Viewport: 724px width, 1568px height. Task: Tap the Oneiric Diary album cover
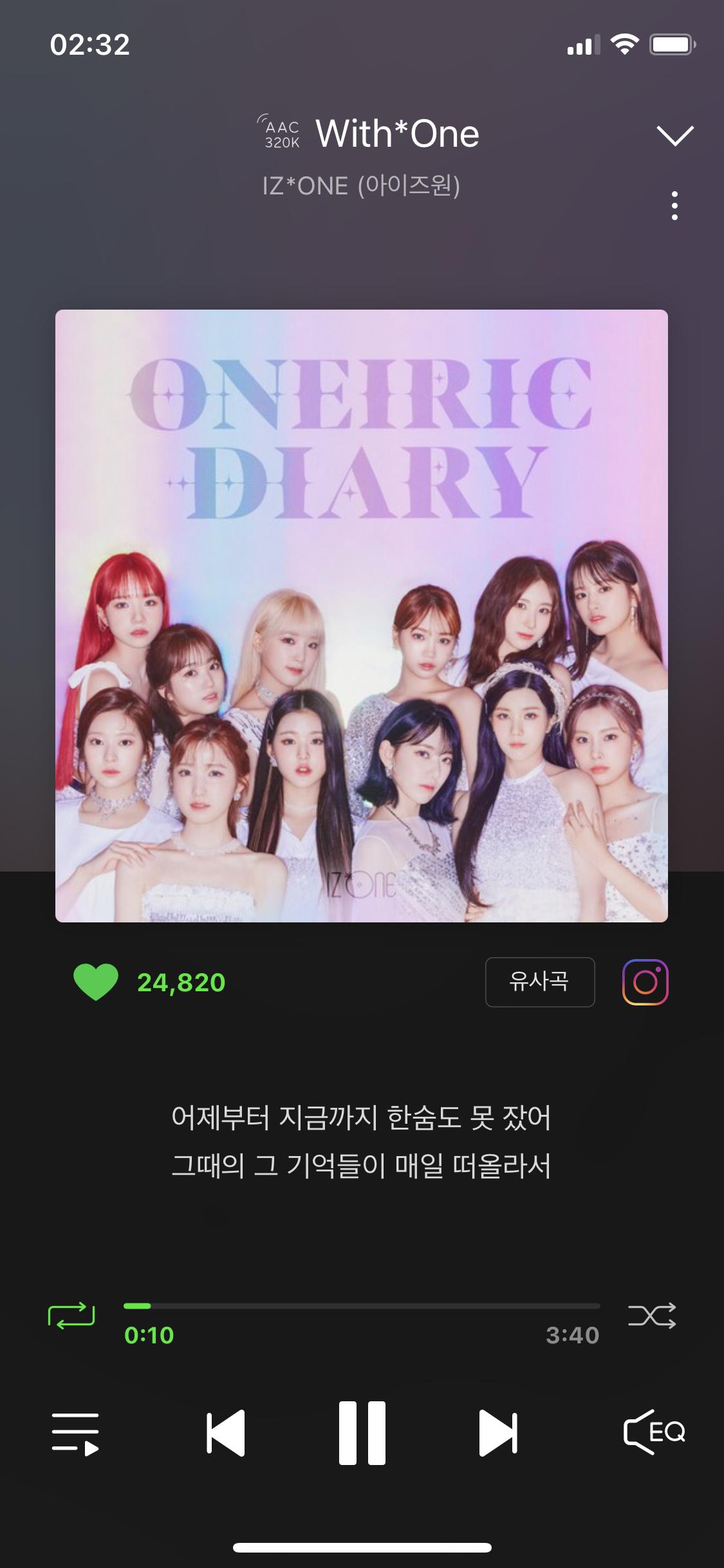[x=362, y=616]
